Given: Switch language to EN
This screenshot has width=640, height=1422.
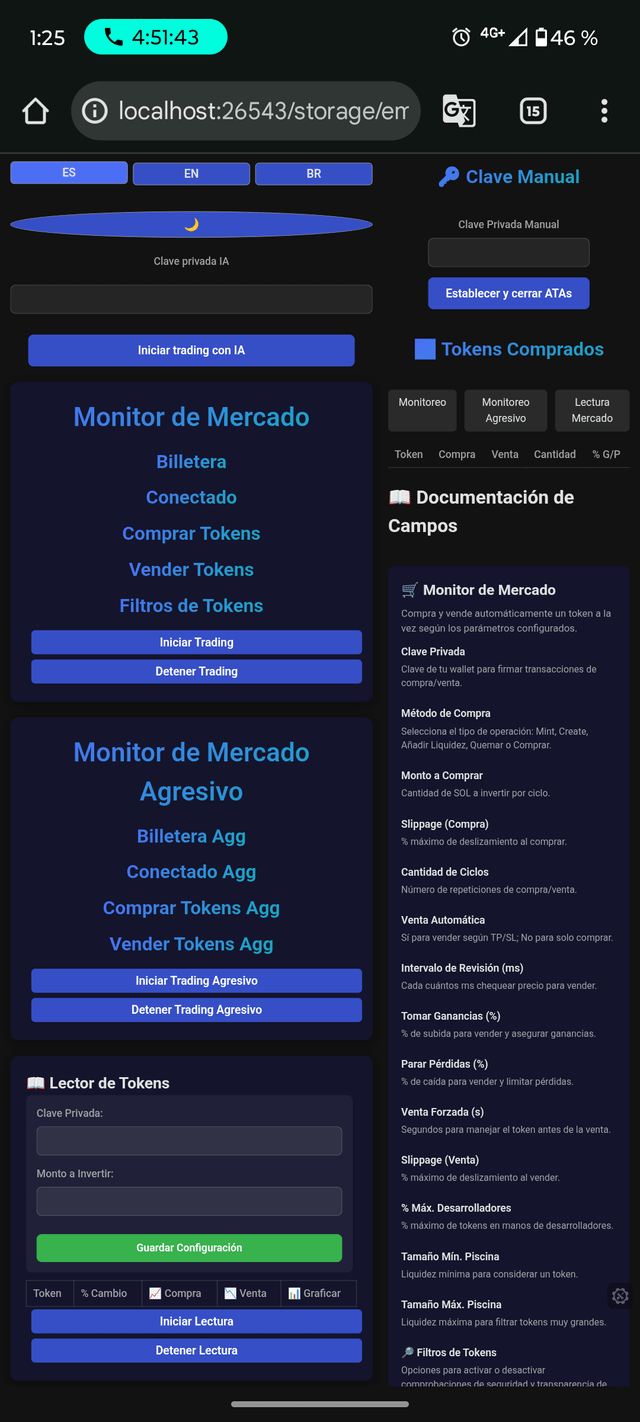Looking at the screenshot, I should point(191,173).
